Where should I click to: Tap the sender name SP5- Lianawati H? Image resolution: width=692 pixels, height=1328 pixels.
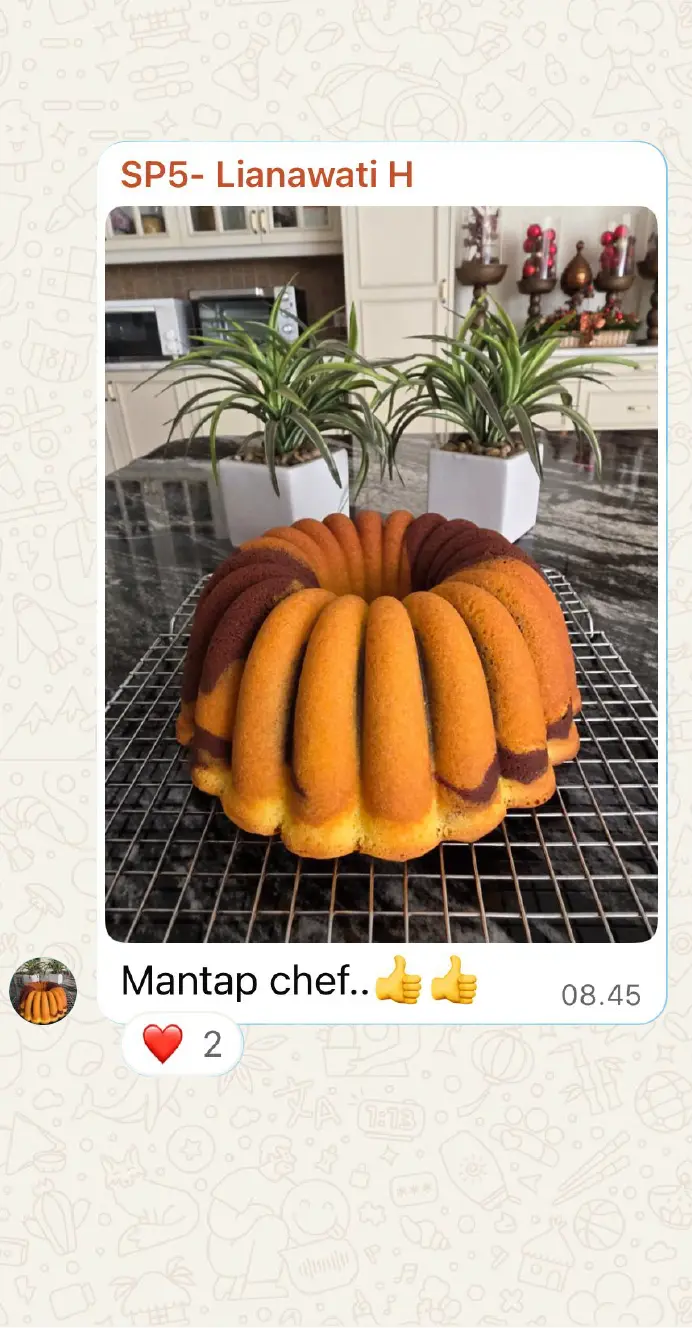[x=266, y=175]
